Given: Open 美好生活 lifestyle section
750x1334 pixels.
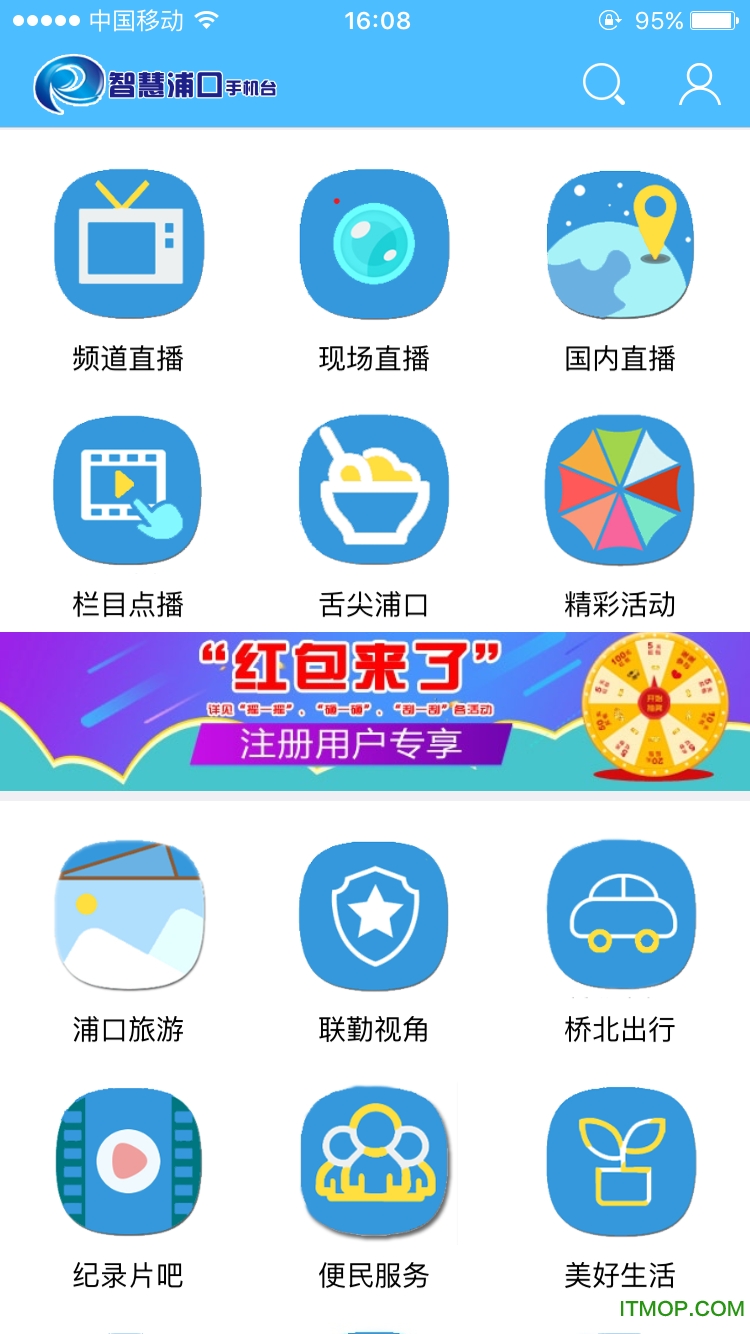Looking at the screenshot, I should pos(620,1162).
